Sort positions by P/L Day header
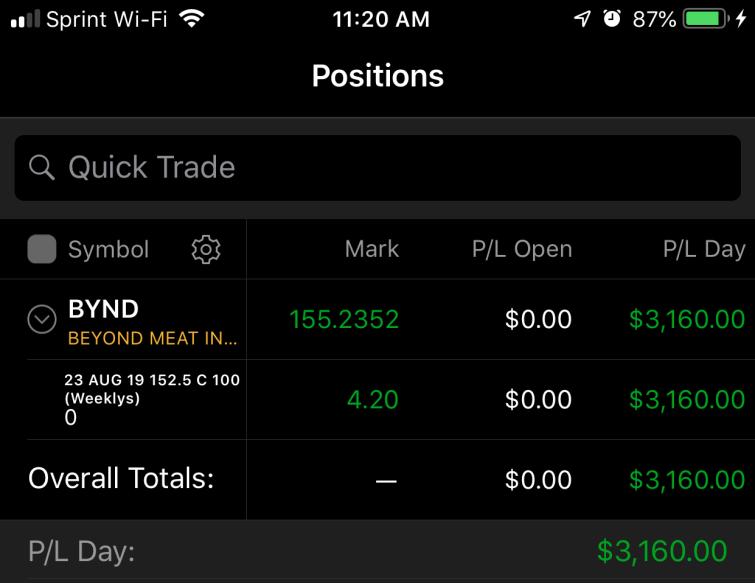The width and height of the screenshot is (755, 583). pyautogui.click(x=703, y=249)
